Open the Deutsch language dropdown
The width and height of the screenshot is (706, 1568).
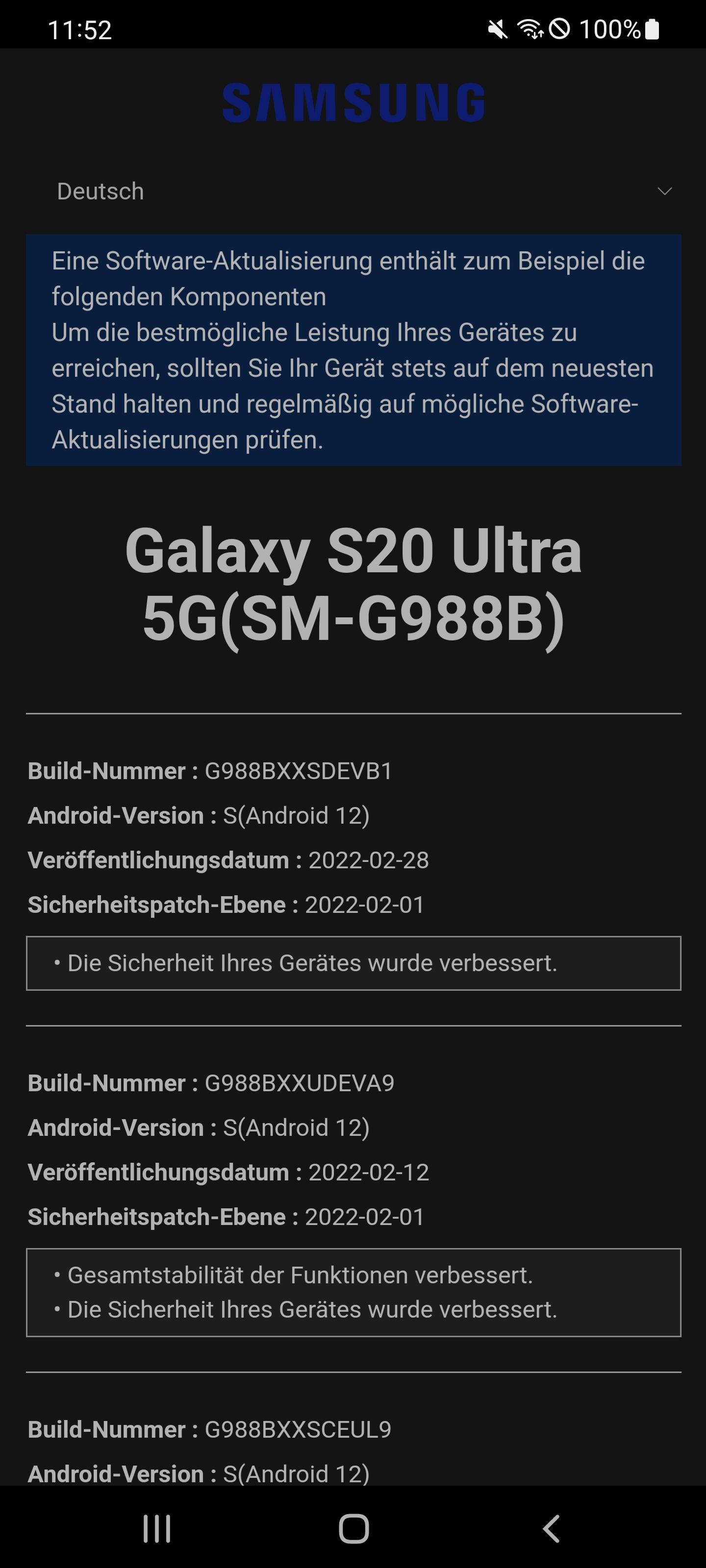coord(353,191)
